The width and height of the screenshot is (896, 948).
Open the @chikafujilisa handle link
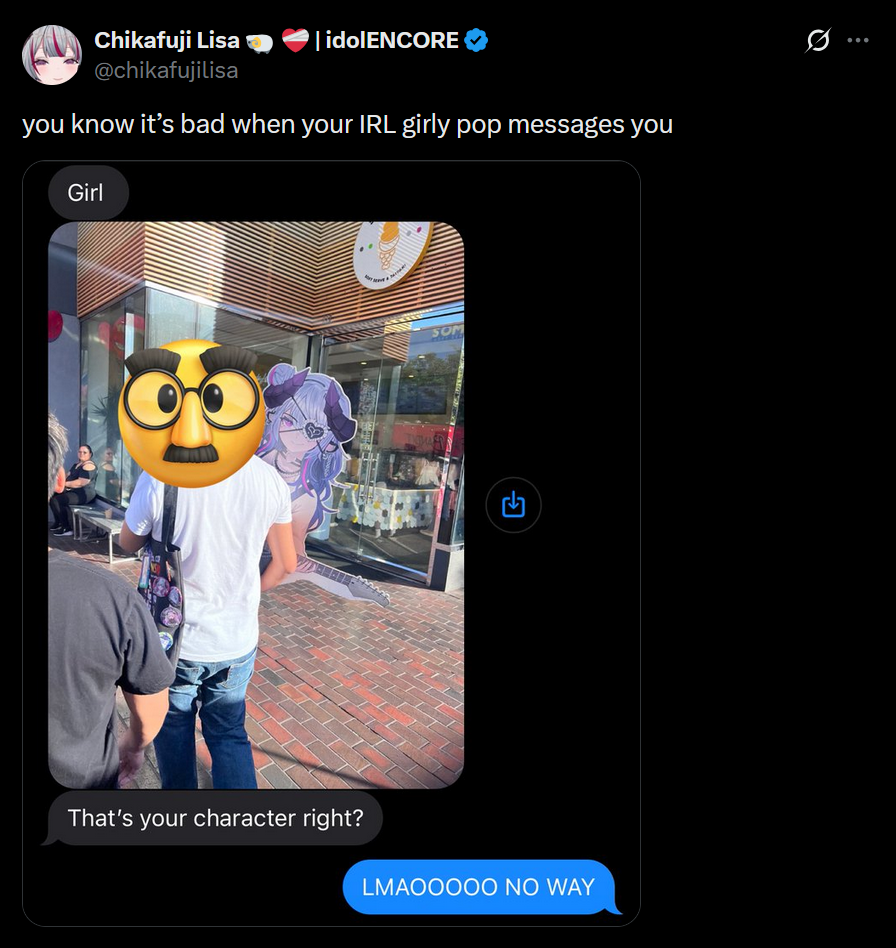[x=166, y=70]
